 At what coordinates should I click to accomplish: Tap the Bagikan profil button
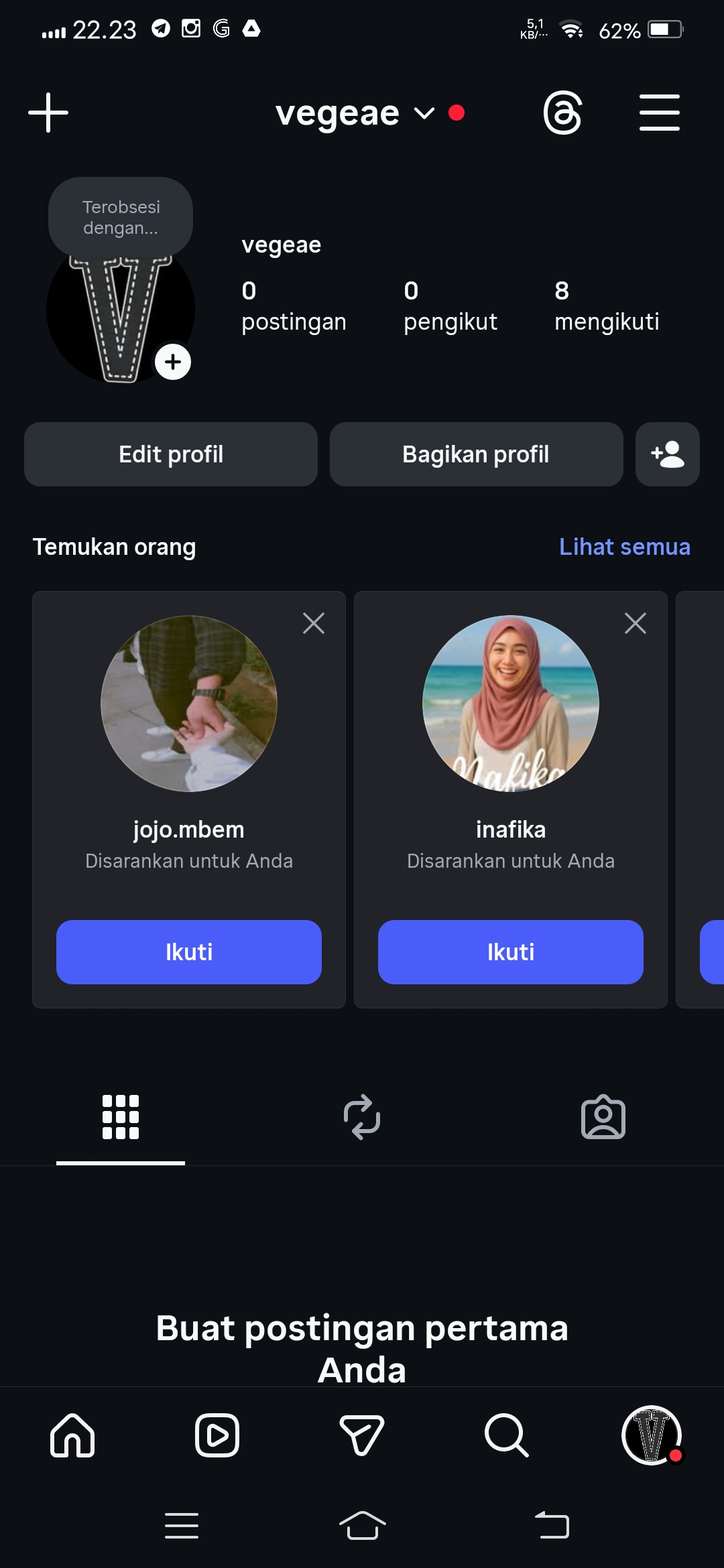tap(476, 454)
